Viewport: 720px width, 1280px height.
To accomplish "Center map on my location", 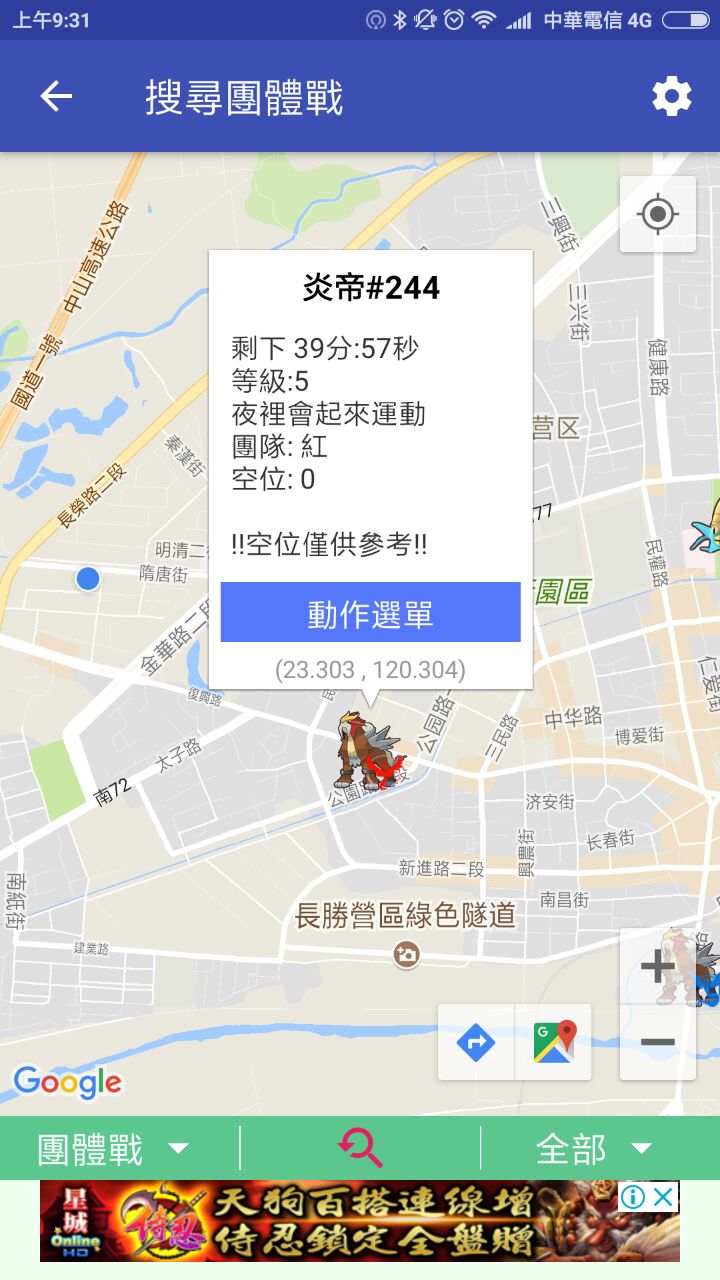I will point(657,214).
